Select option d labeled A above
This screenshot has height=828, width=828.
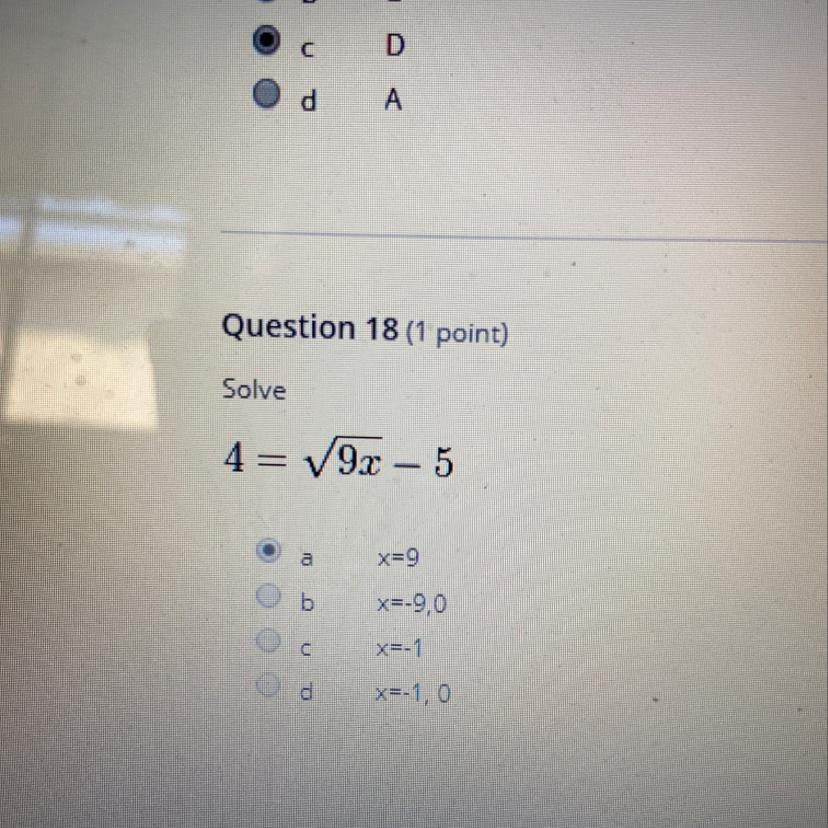point(263,96)
